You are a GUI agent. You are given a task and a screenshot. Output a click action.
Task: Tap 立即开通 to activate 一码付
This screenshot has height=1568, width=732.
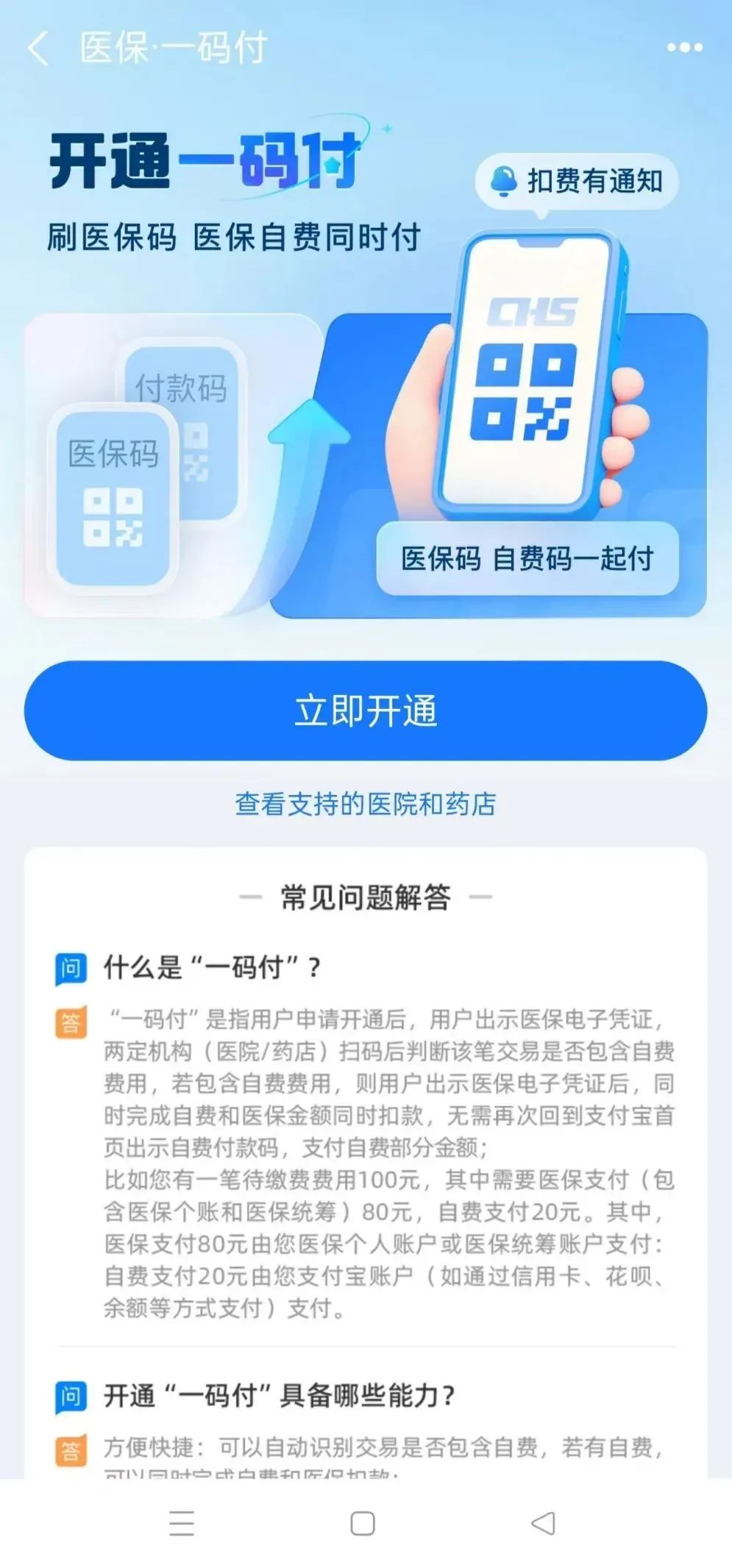[366, 710]
